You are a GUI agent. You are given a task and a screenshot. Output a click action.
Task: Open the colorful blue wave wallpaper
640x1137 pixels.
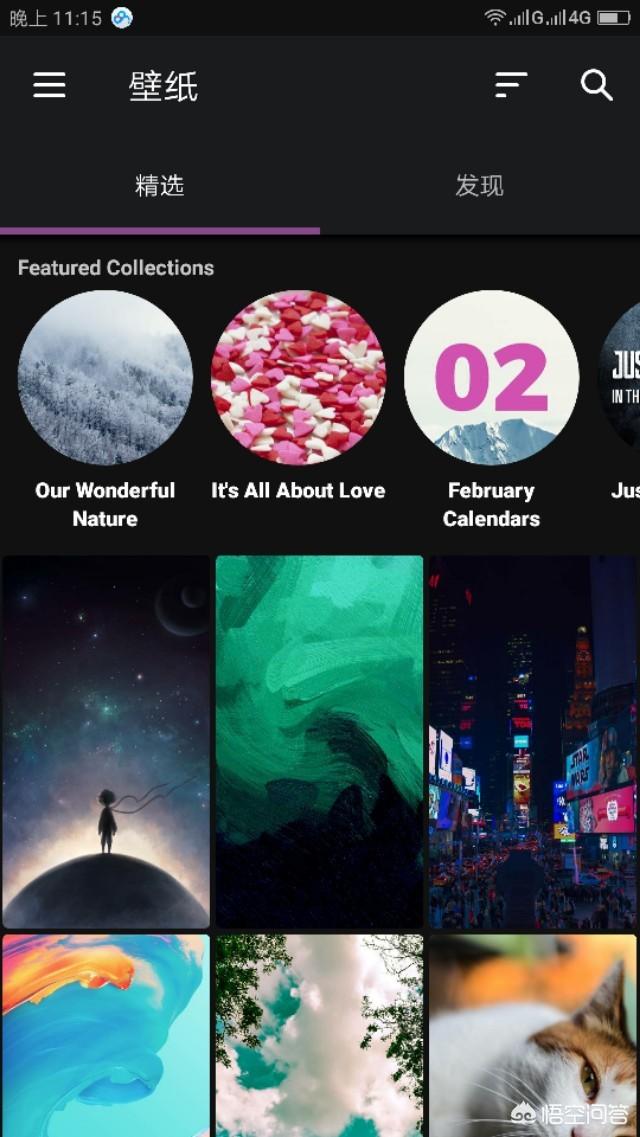point(106,1035)
